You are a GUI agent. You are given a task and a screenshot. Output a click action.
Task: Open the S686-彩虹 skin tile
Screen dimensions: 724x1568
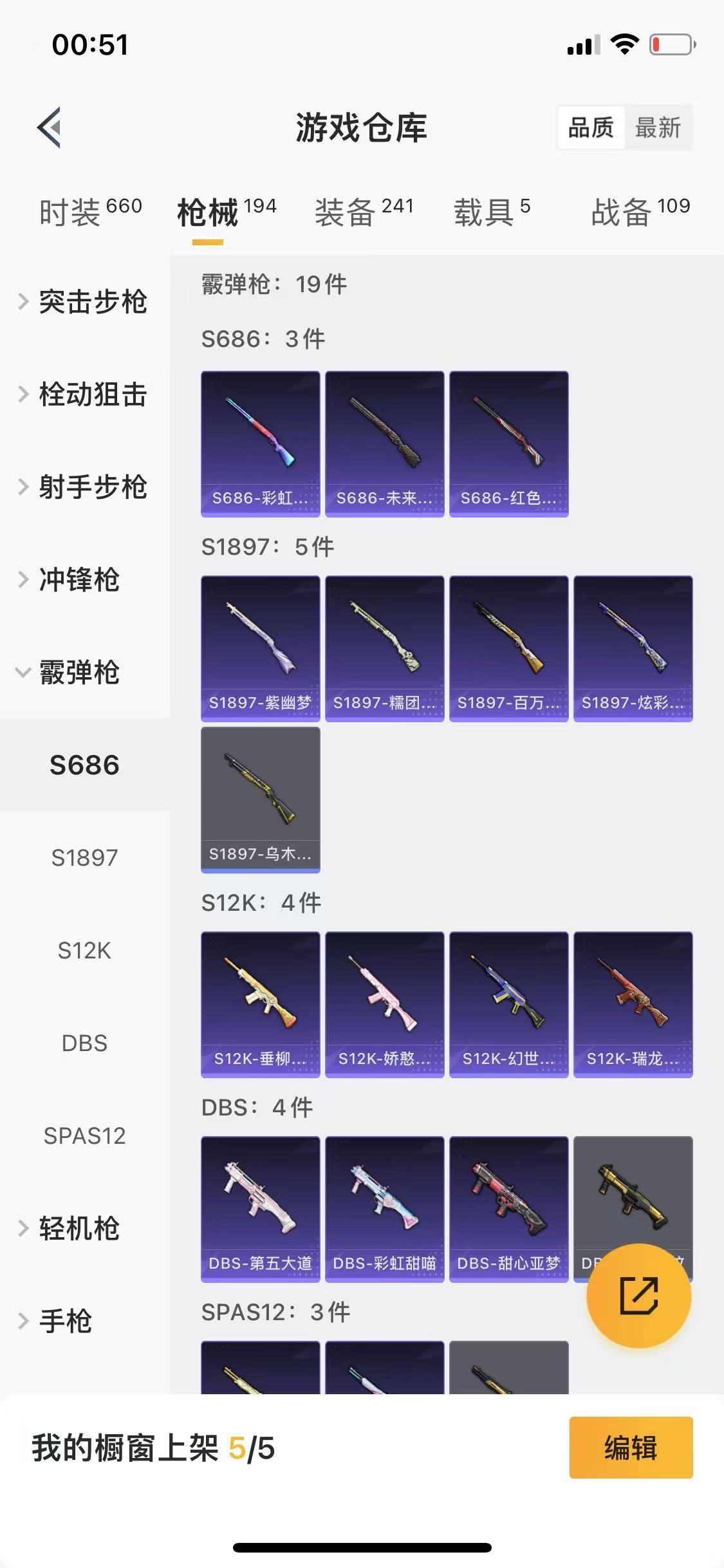tap(260, 443)
